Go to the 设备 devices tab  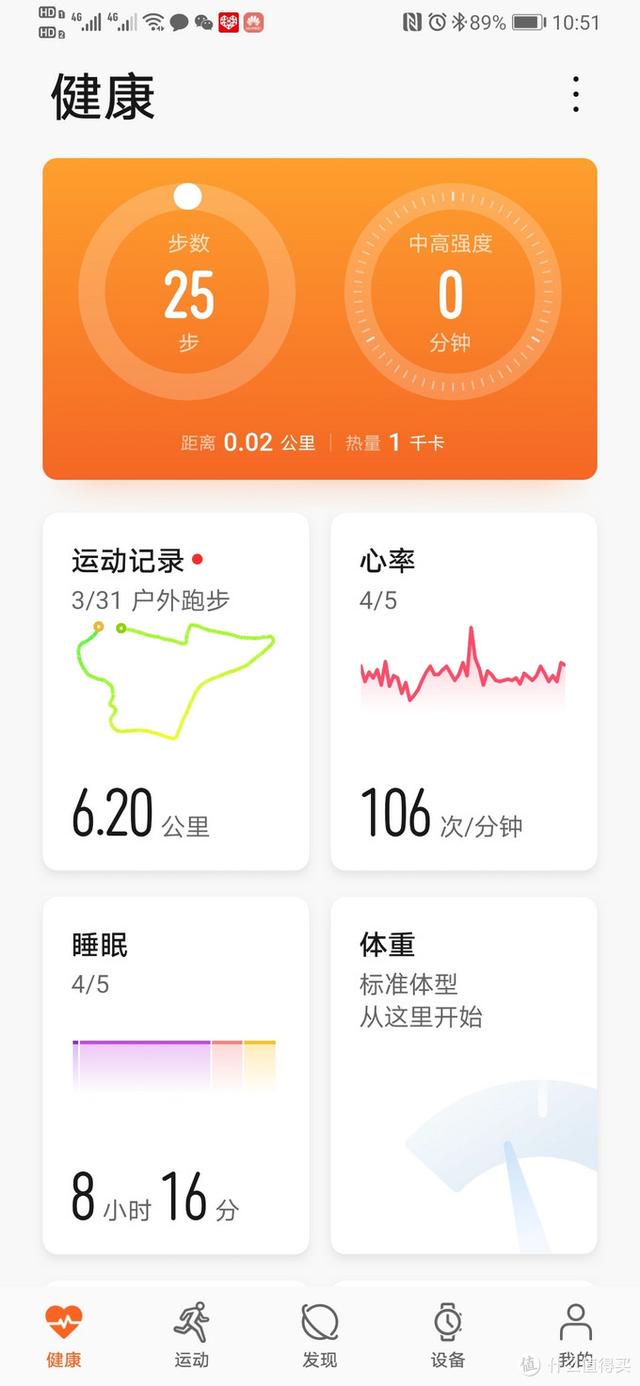pyautogui.click(x=448, y=1335)
